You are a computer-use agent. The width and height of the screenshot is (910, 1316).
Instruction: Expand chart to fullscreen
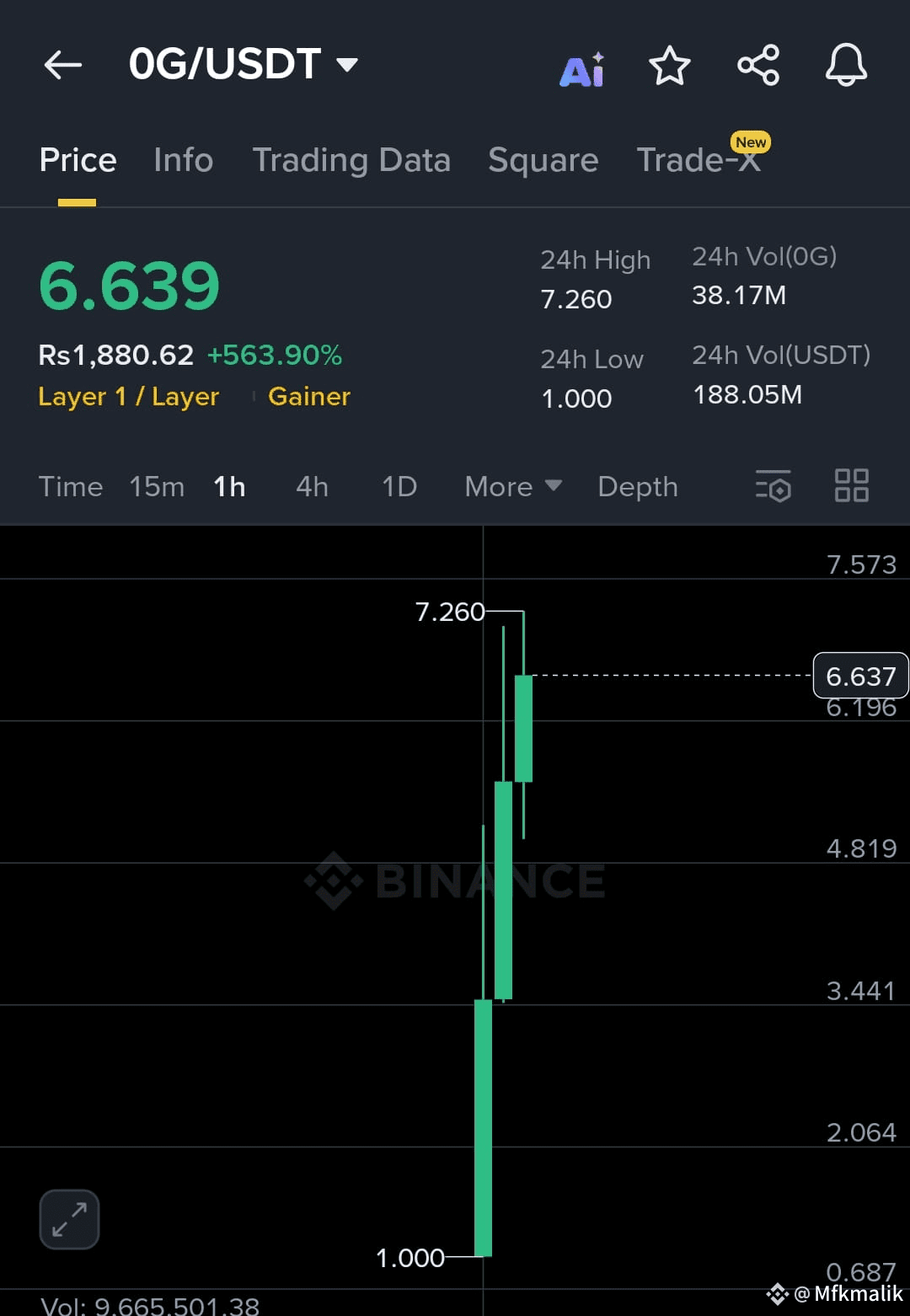[x=69, y=1219]
